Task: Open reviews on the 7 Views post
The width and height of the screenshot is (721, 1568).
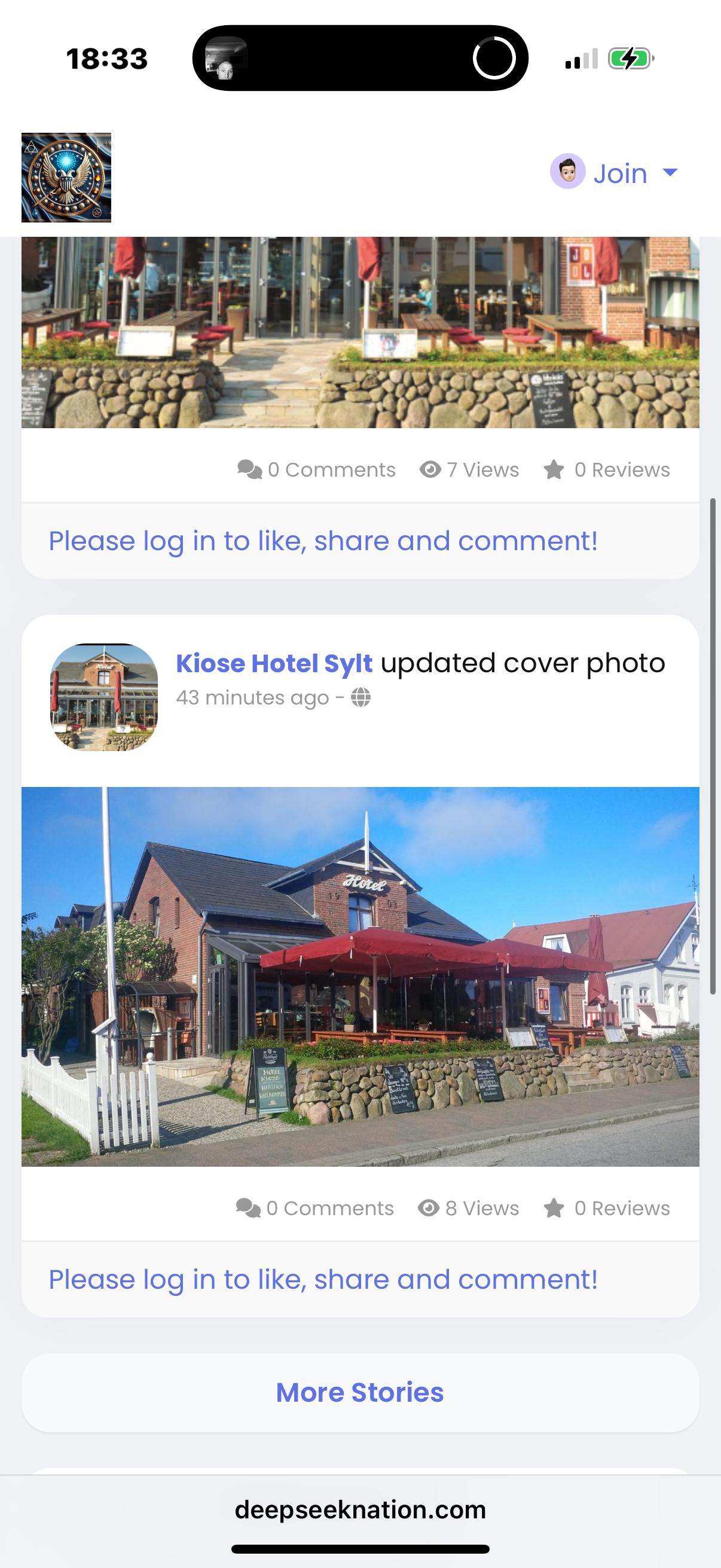Action: tap(607, 470)
